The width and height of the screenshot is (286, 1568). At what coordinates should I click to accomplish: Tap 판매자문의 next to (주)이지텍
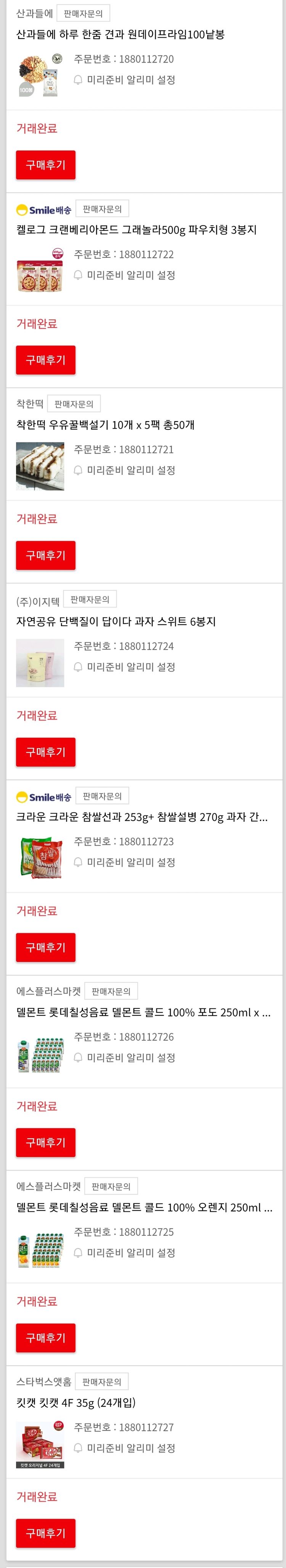tap(90, 600)
